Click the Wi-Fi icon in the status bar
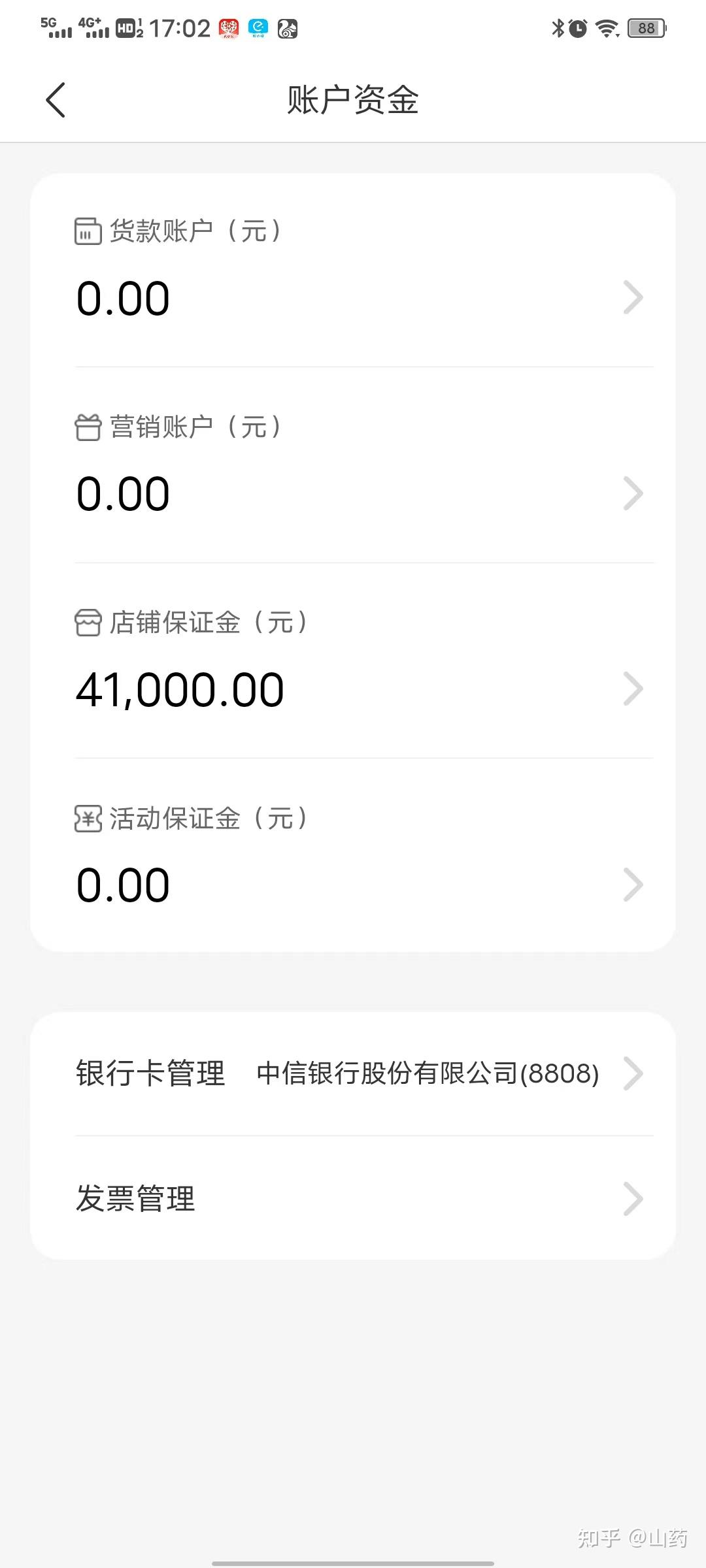This screenshot has height=1568, width=706. [608, 29]
